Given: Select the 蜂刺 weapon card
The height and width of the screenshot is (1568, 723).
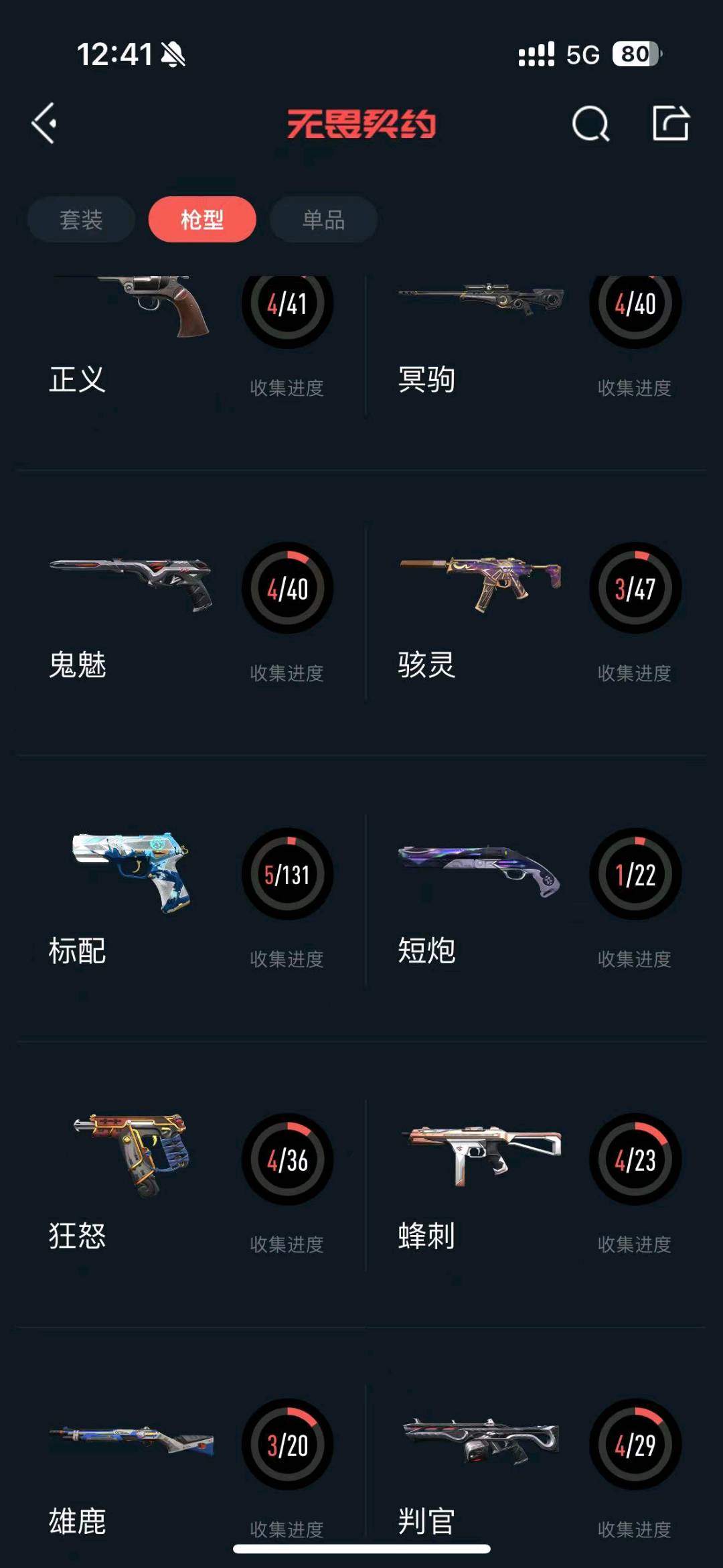Looking at the screenshot, I should [x=539, y=1186].
